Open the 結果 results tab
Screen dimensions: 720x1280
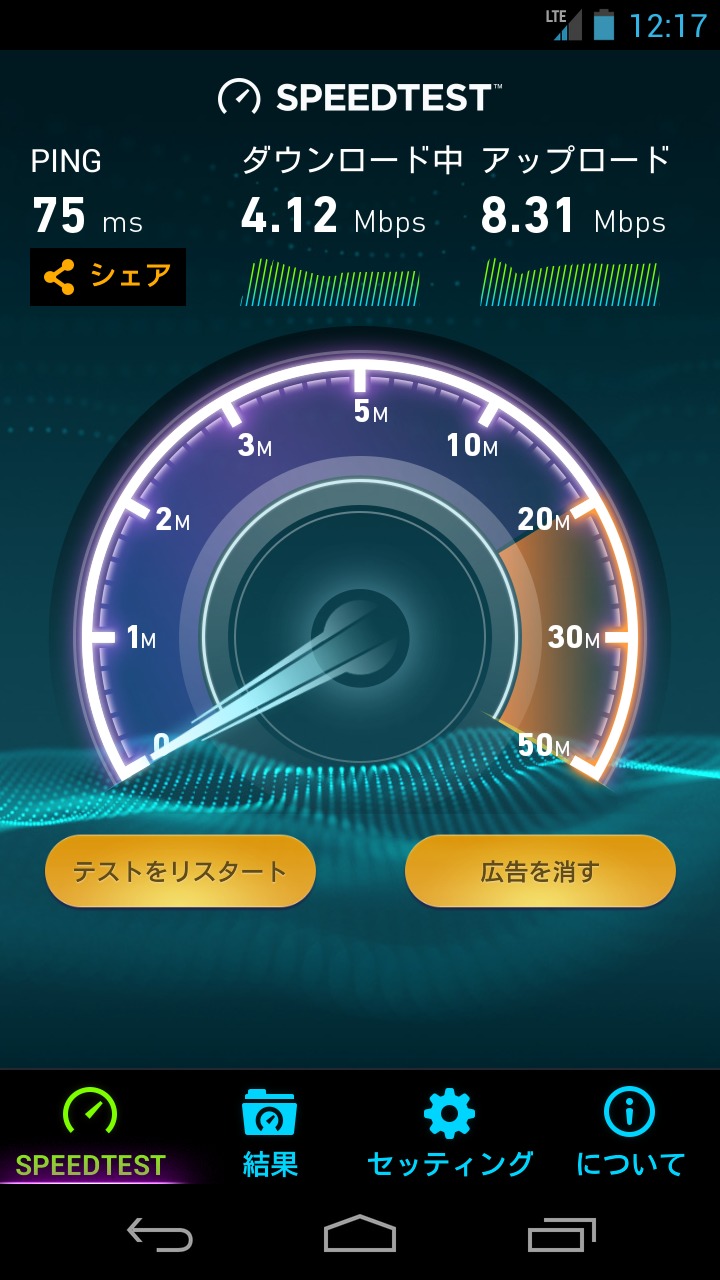tap(270, 1132)
